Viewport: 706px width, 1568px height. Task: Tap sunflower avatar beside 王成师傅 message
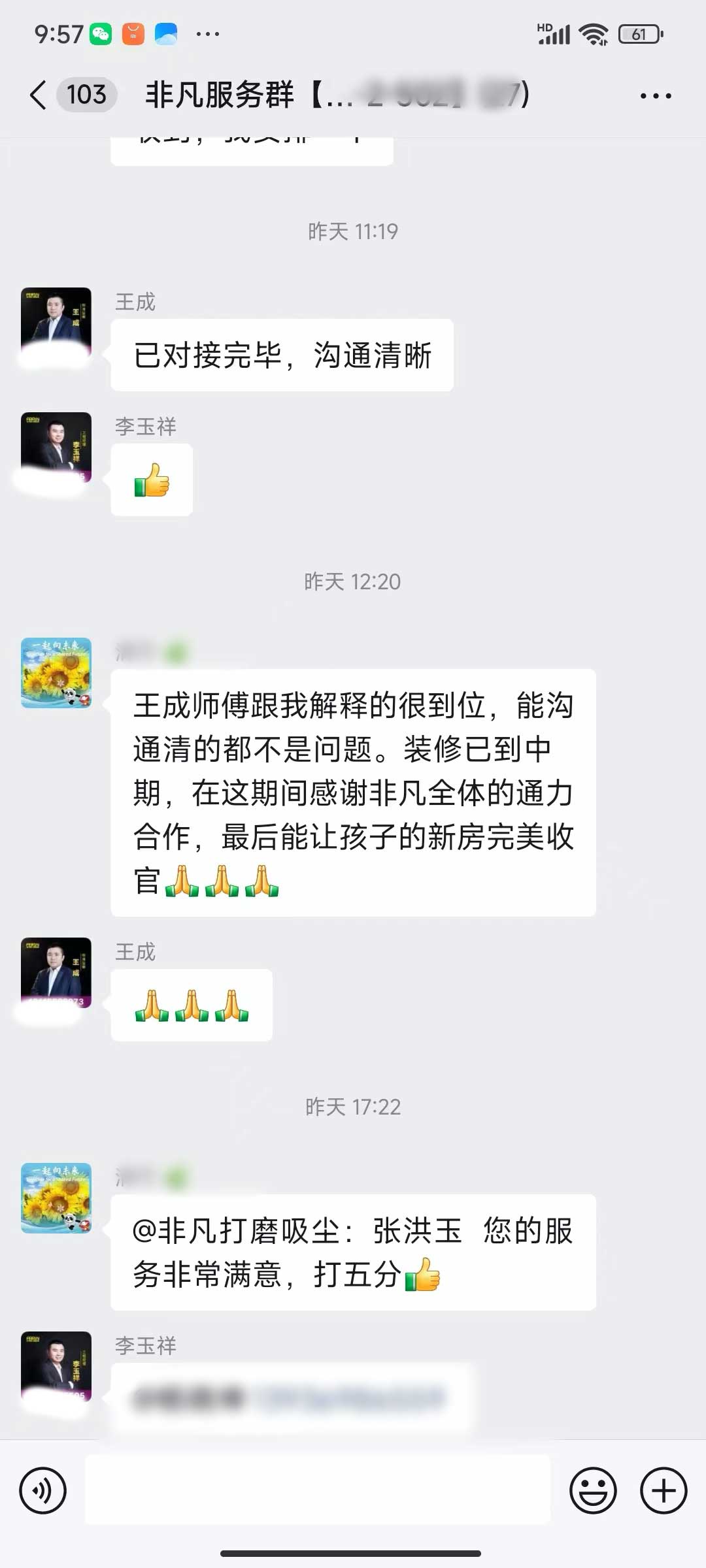pos(56,673)
